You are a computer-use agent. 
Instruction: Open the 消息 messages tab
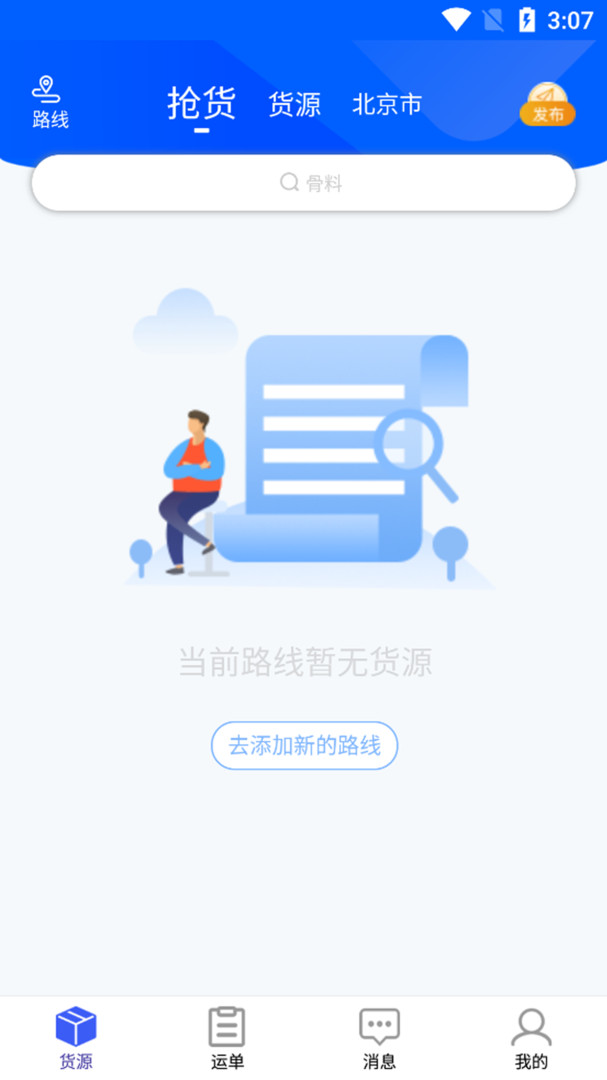click(380, 1039)
